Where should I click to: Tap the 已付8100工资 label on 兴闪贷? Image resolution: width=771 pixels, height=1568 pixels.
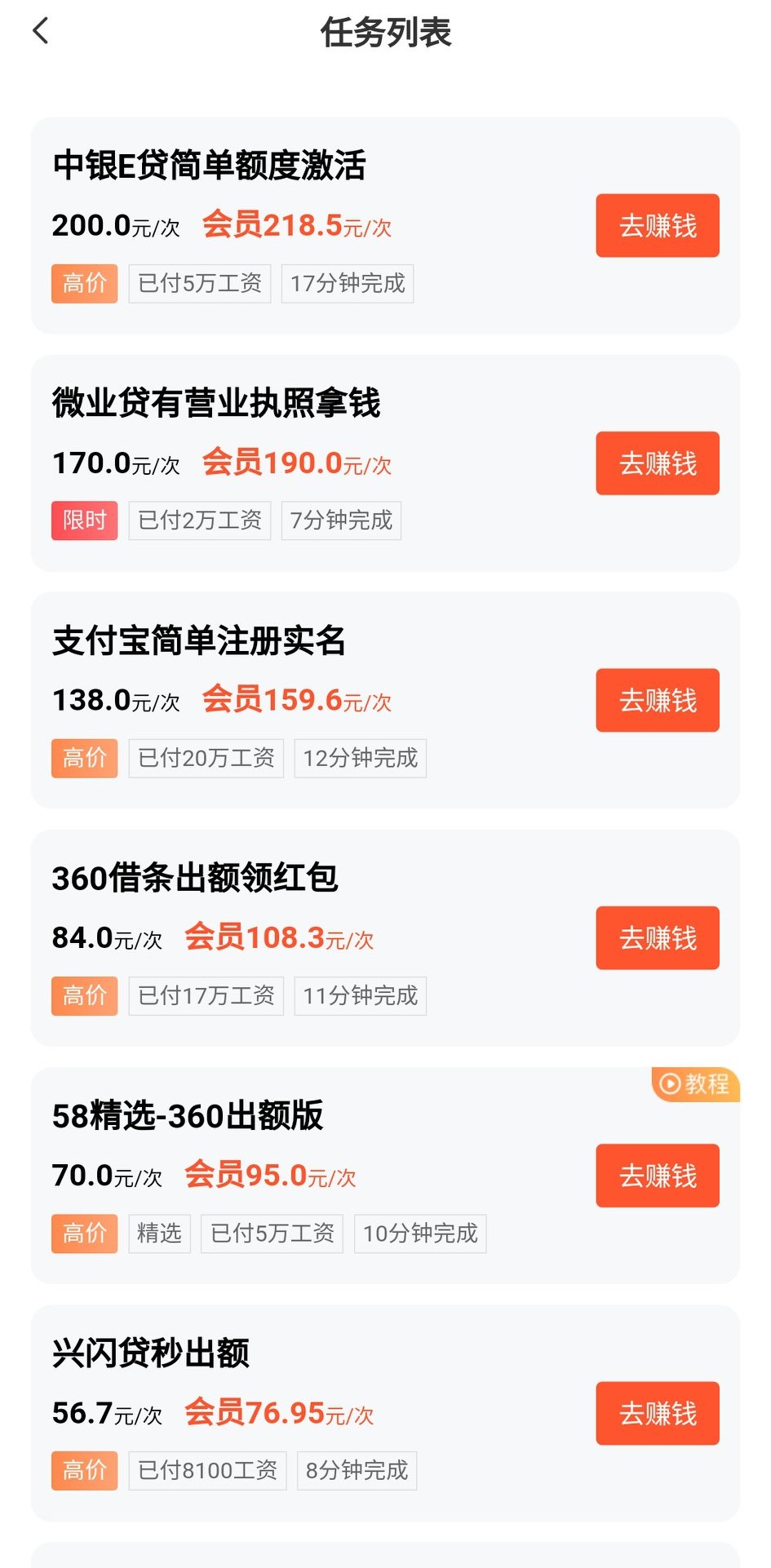tap(206, 1471)
